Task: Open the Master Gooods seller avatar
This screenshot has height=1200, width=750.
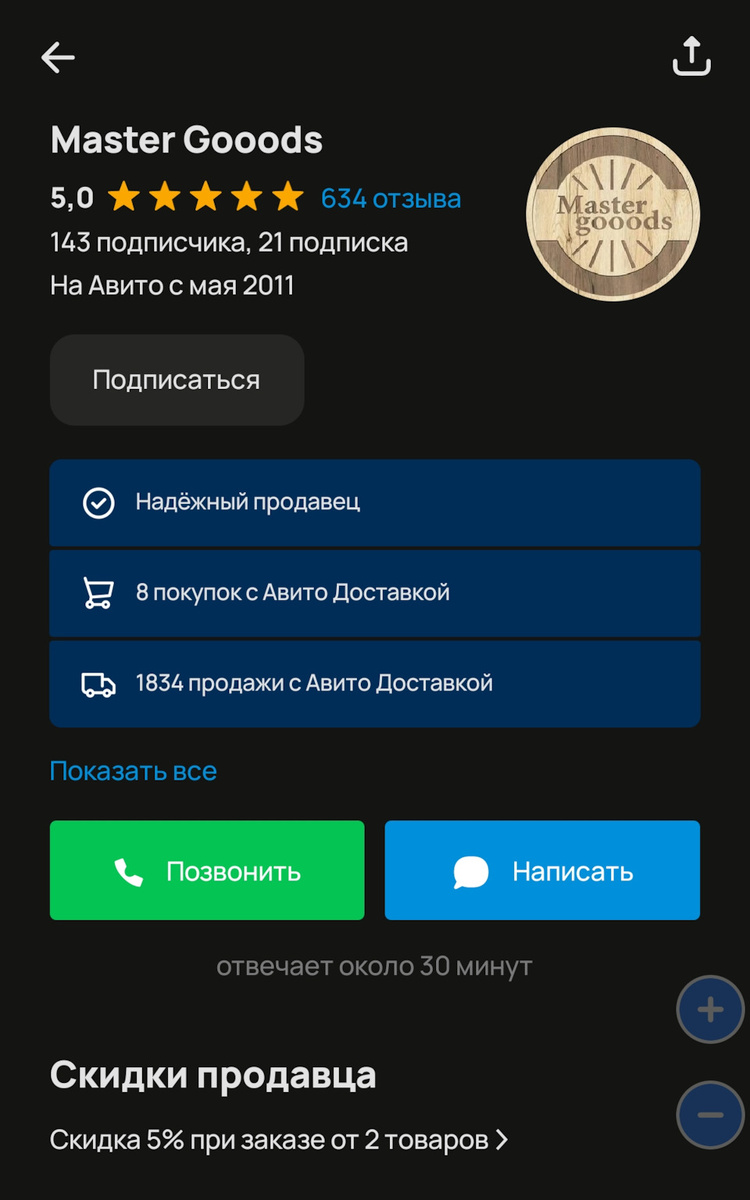Action: (613, 212)
